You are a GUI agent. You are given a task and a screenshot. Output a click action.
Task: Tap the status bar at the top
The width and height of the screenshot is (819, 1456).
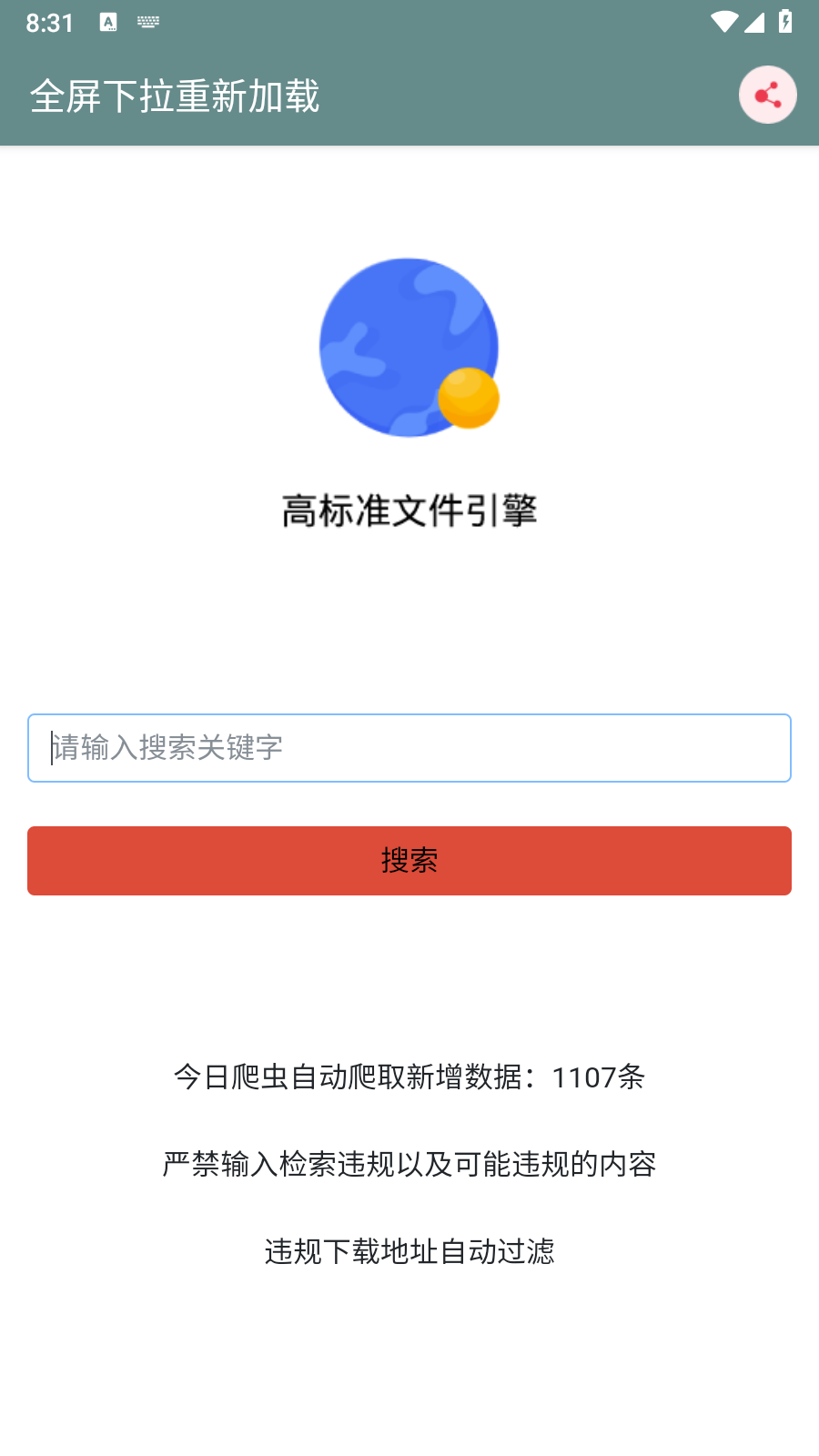[409, 23]
